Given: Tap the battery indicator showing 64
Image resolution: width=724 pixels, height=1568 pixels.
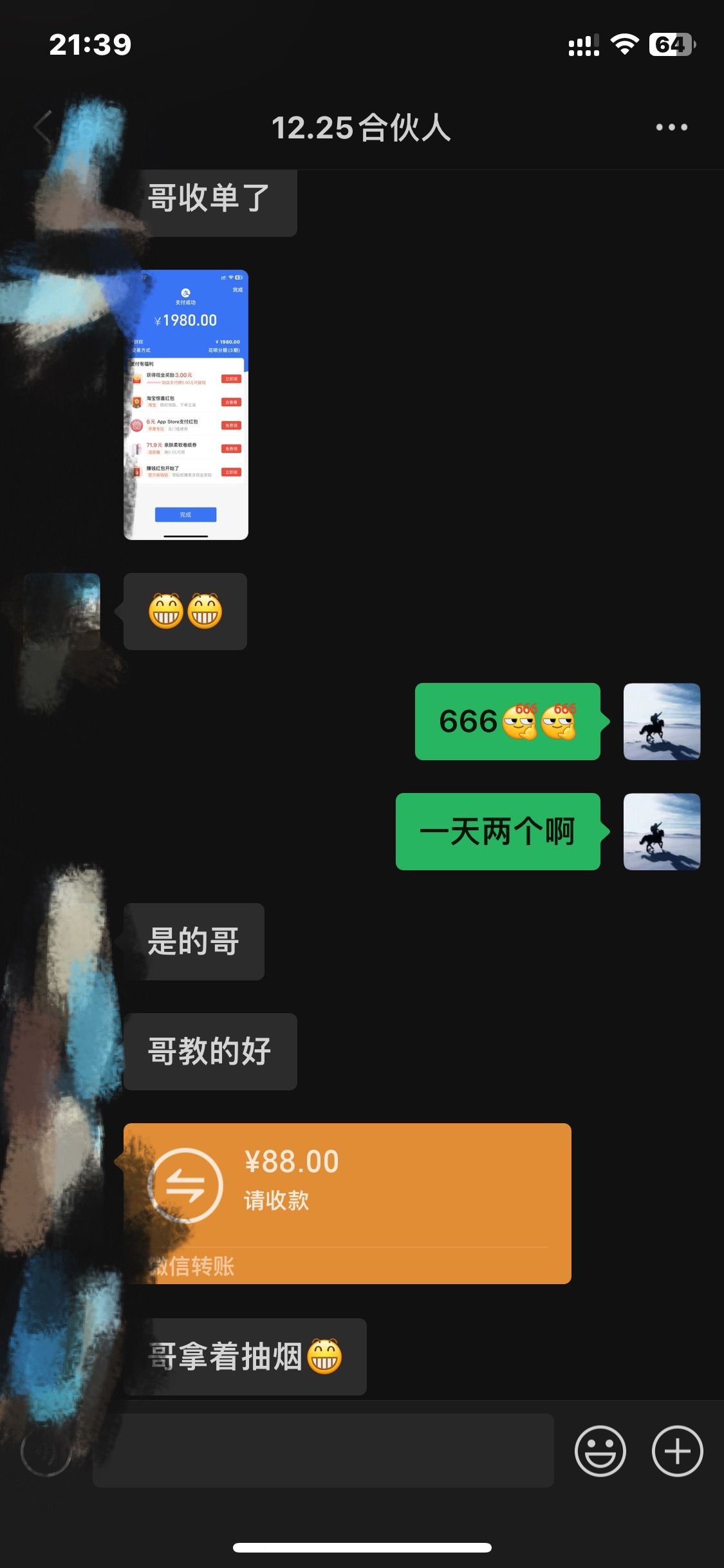Looking at the screenshot, I should 671,44.
